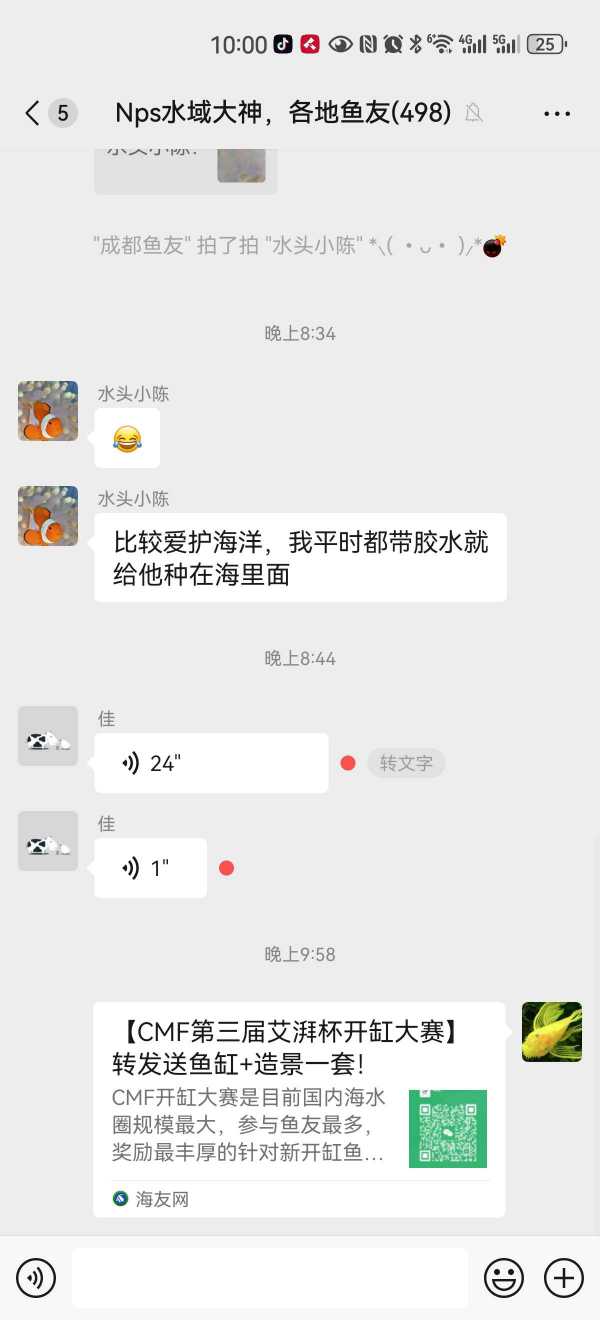Open 佳's avatar beside the 24-second voice message
The image size is (600, 1320).
pos(48,736)
